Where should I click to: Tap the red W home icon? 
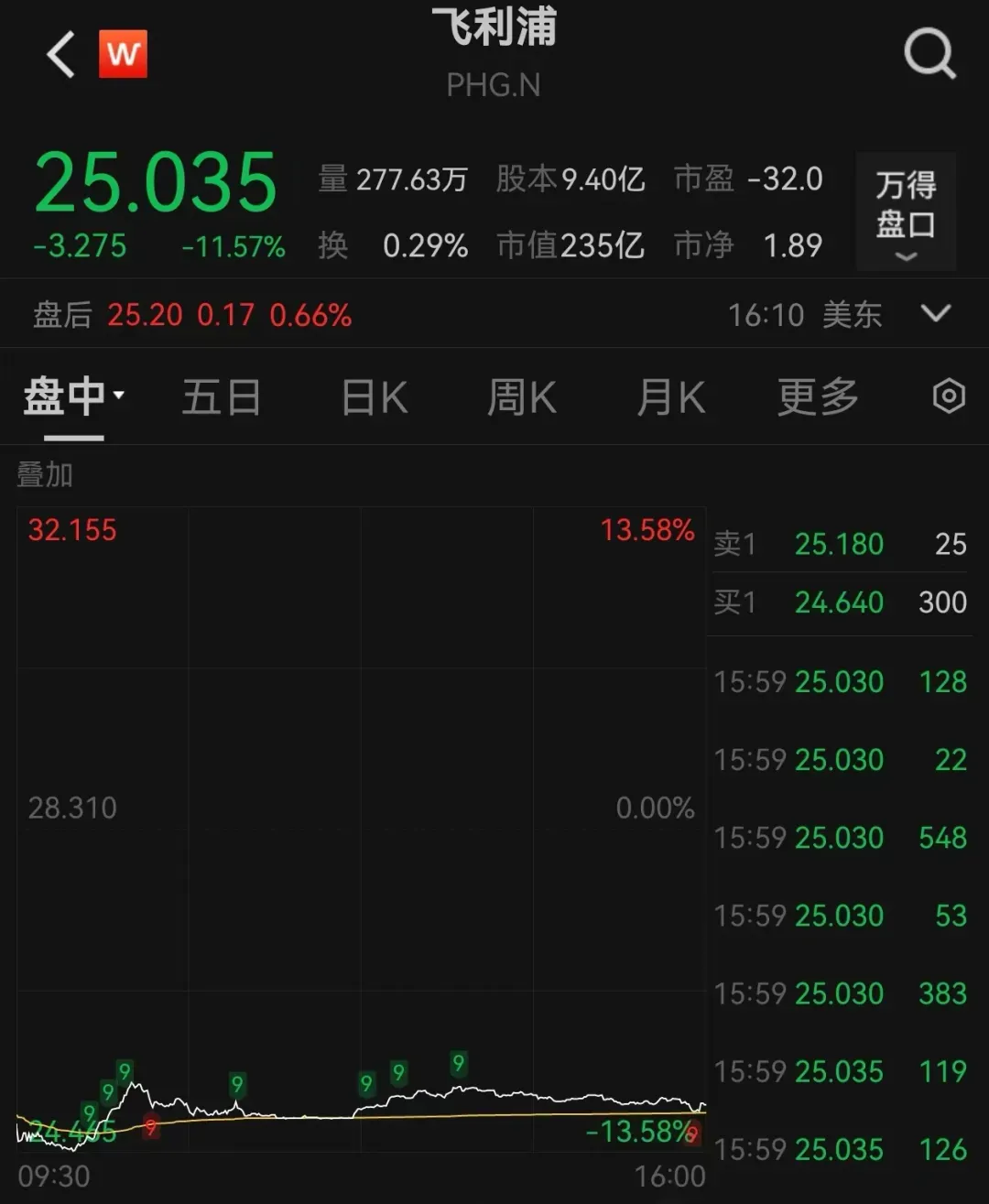click(x=123, y=54)
